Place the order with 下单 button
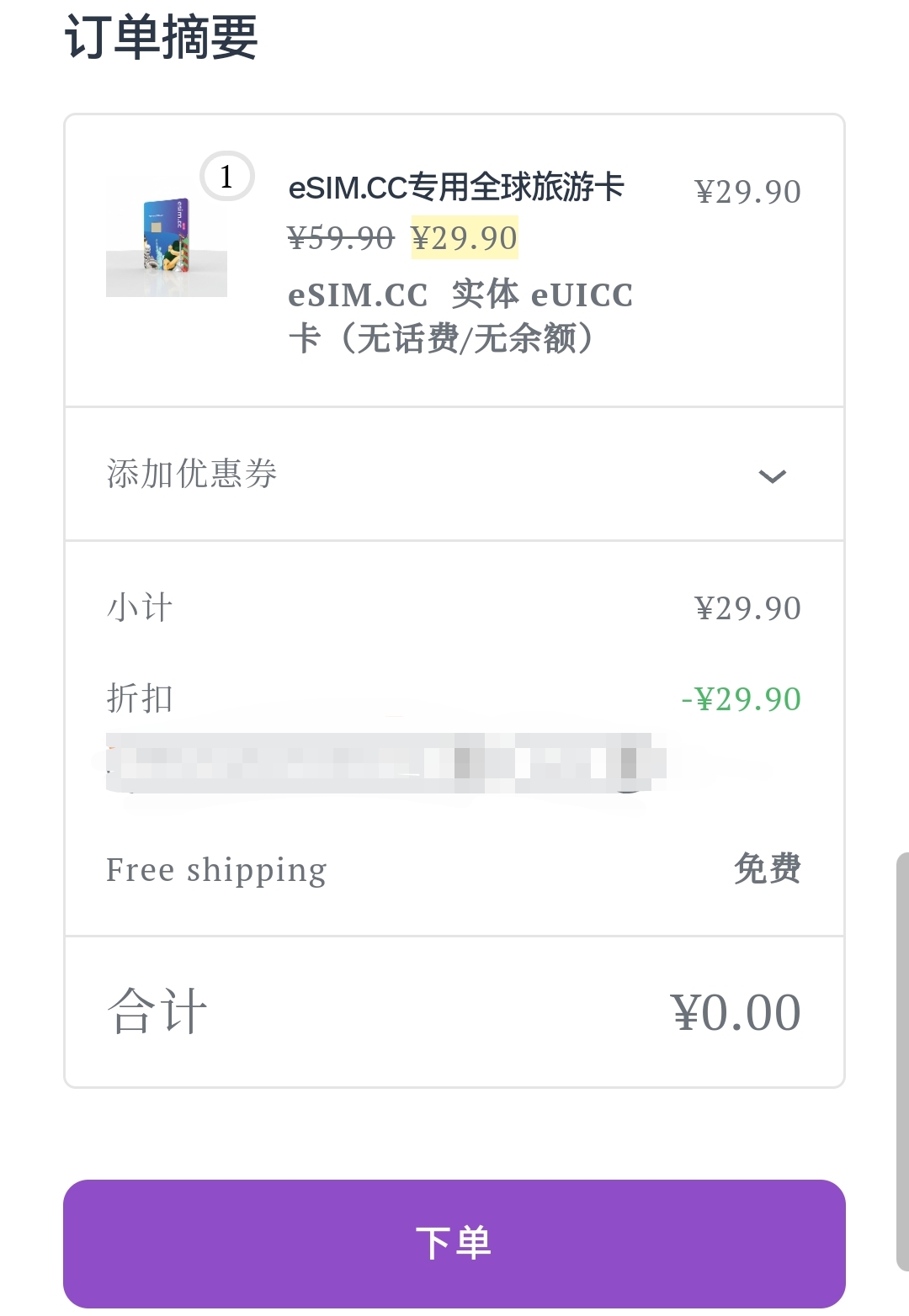 [x=454, y=1243]
